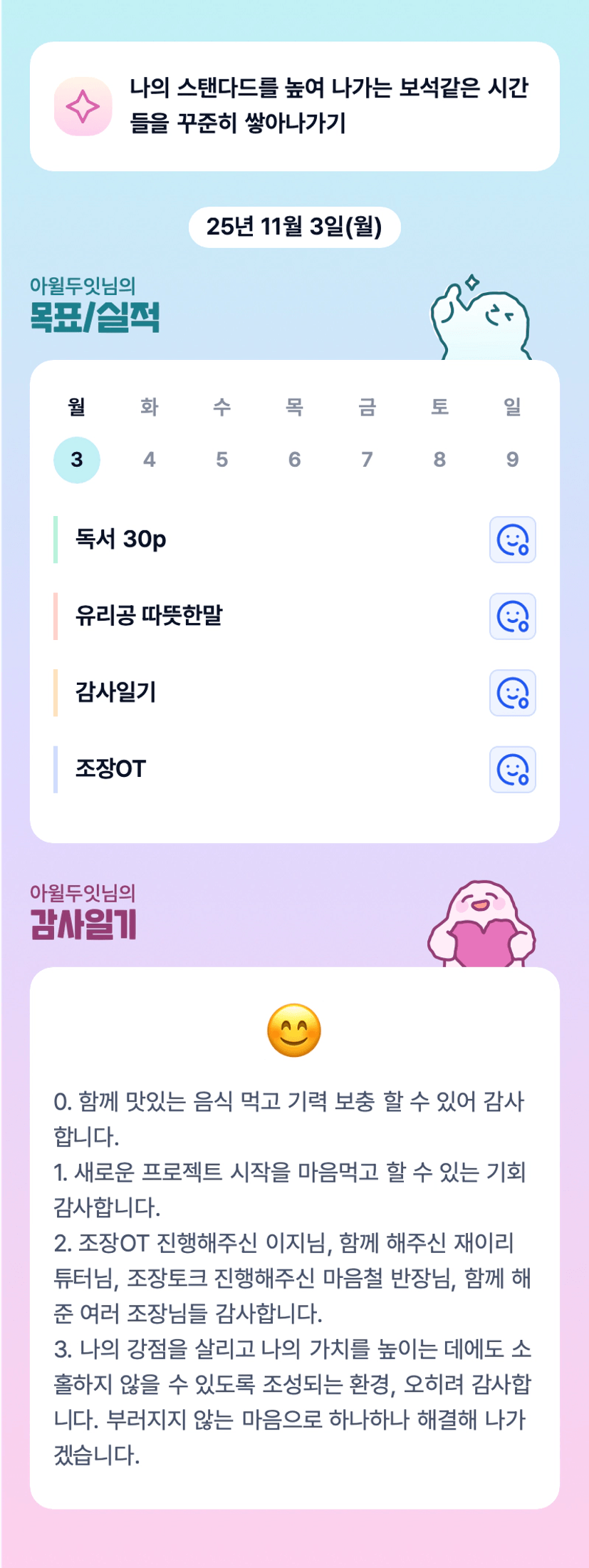Switch to Saturday the 8th
This screenshot has width=589, height=1568.
[x=440, y=460]
